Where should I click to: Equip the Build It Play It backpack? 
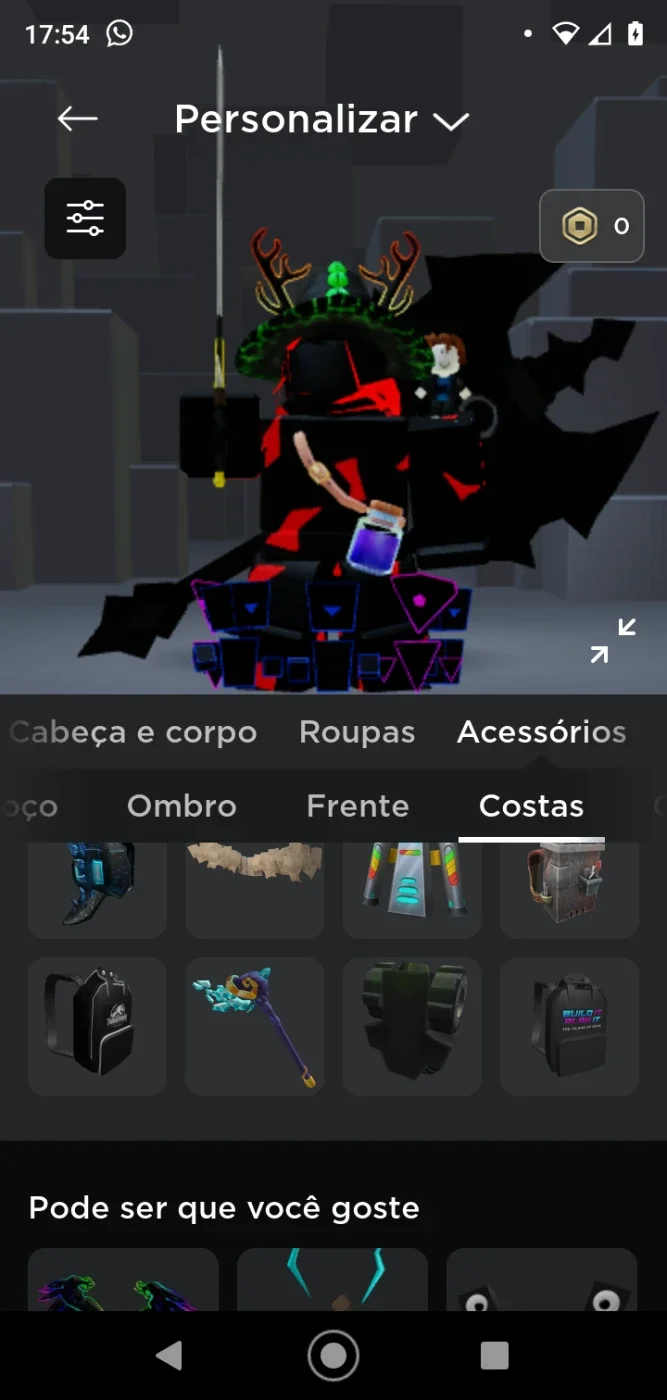[569, 1026]
